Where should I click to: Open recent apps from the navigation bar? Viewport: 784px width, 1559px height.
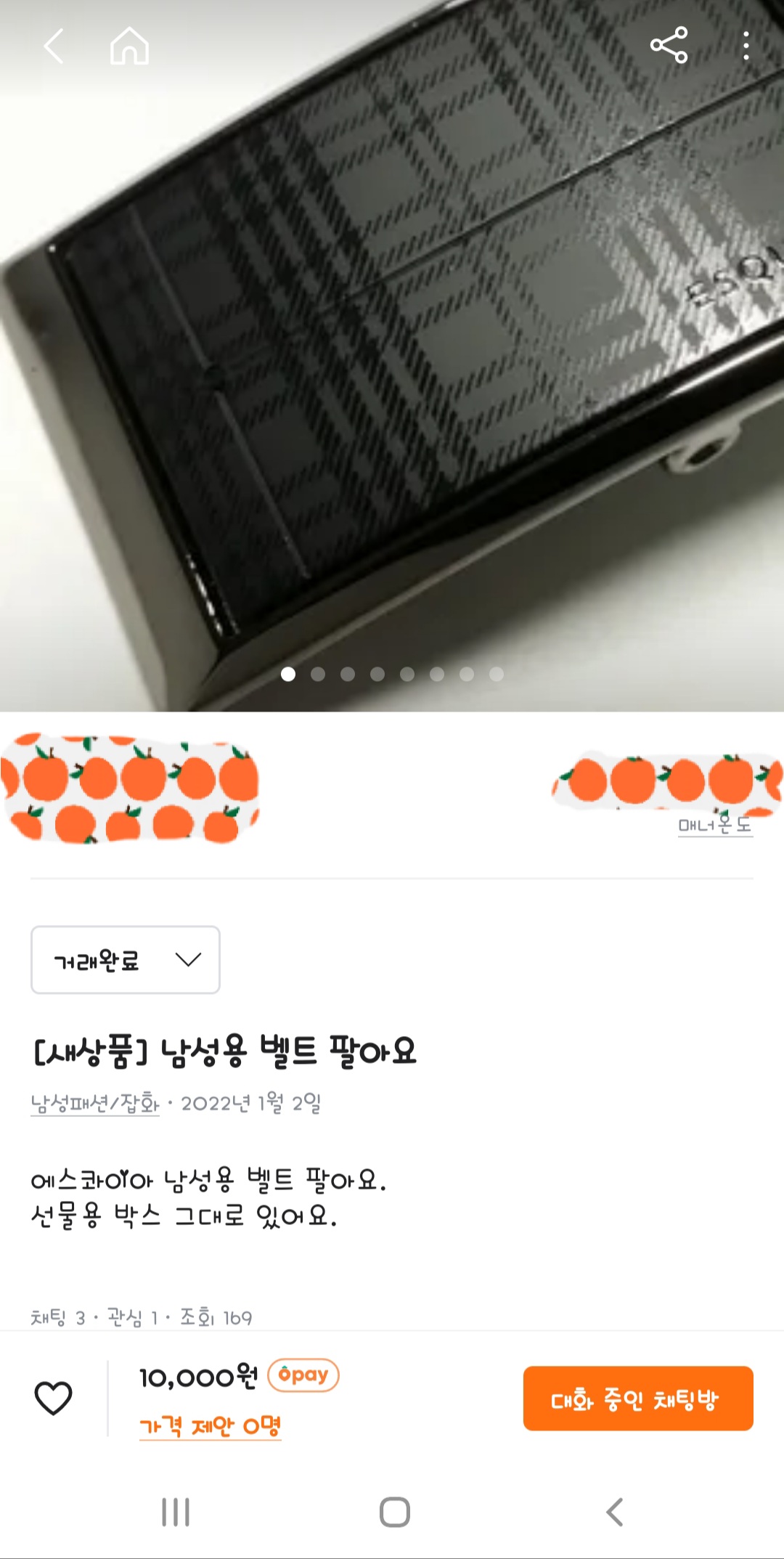pyautogui.click(x=176, y=1512)
